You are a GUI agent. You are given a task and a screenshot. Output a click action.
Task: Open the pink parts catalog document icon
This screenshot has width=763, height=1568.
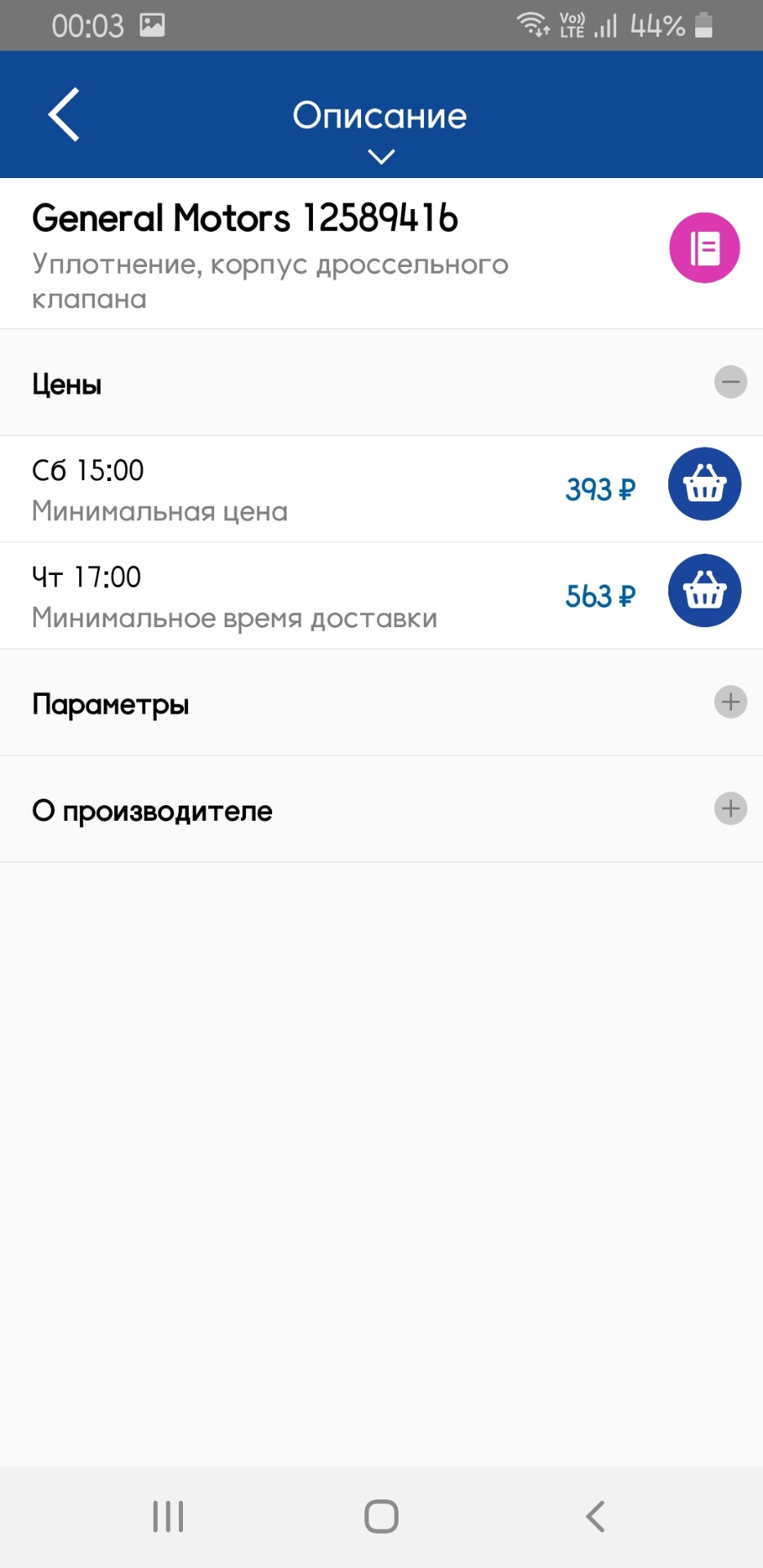pos(704,247)
